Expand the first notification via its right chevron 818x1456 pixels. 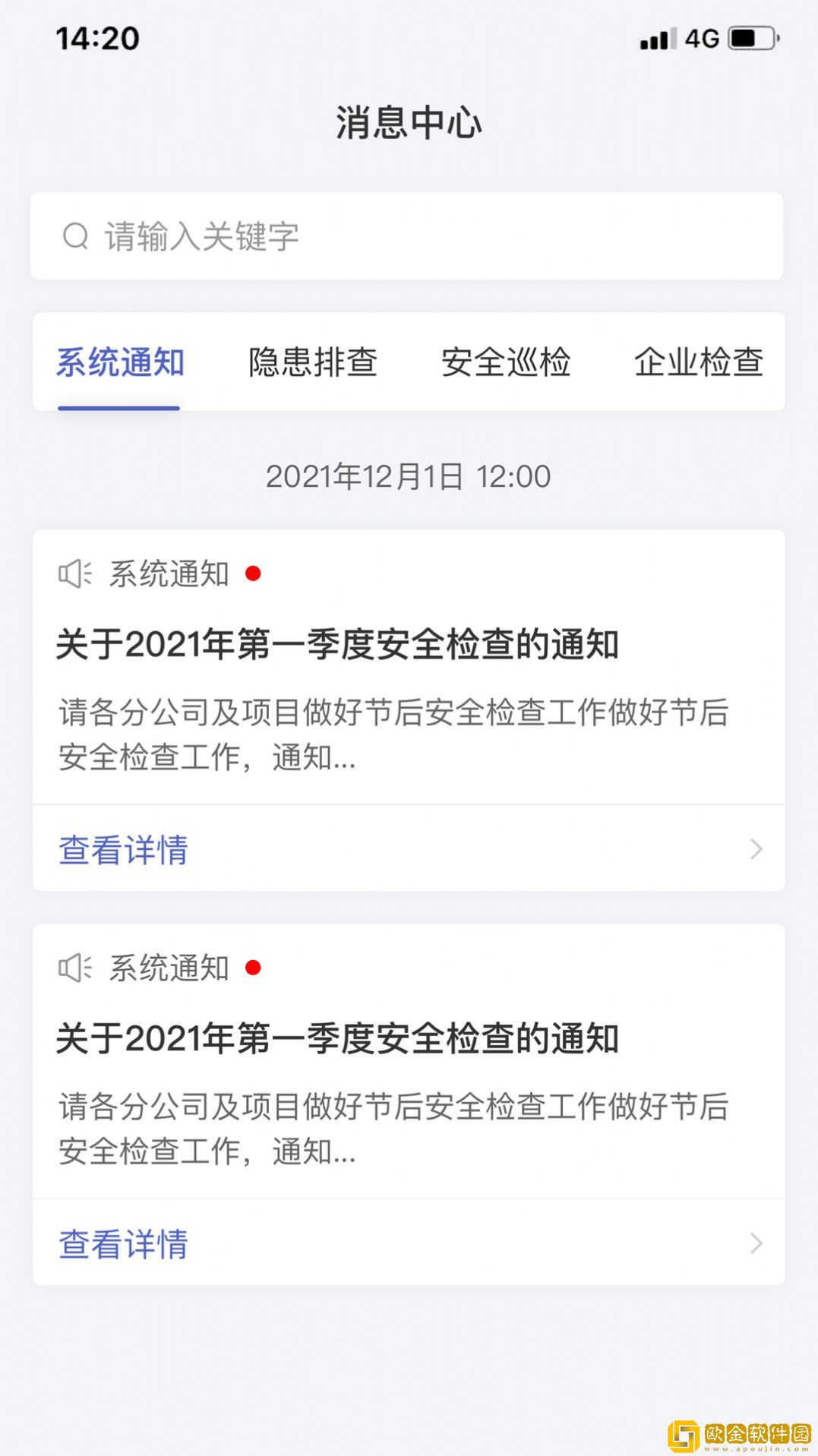pos(755,849)
